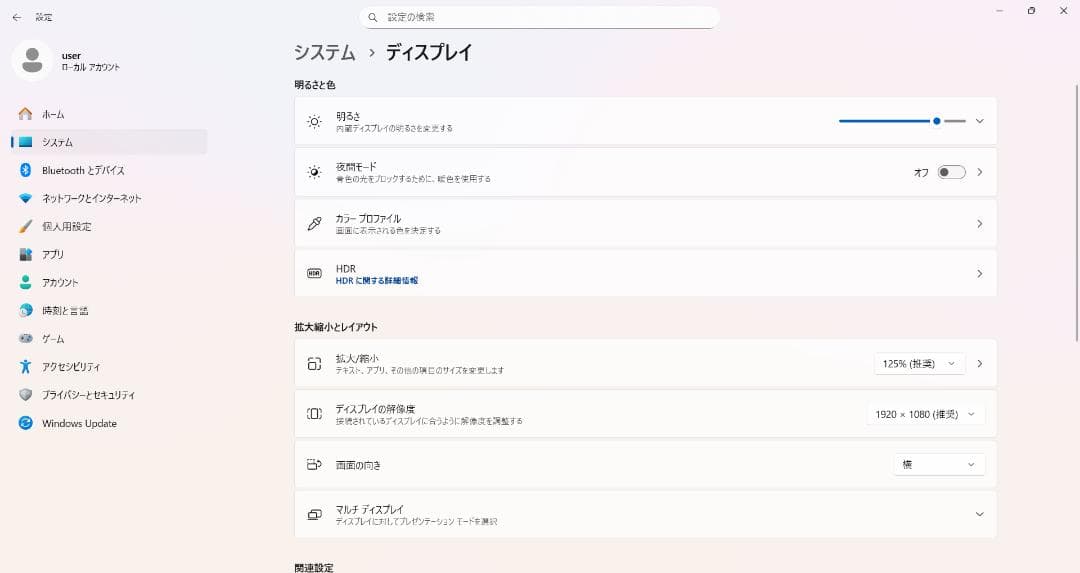Open the 画面の向き orientation dropdown
The height and width of the screenshot is (573, 1080).
pyautogui.click(x=938, y=464)
